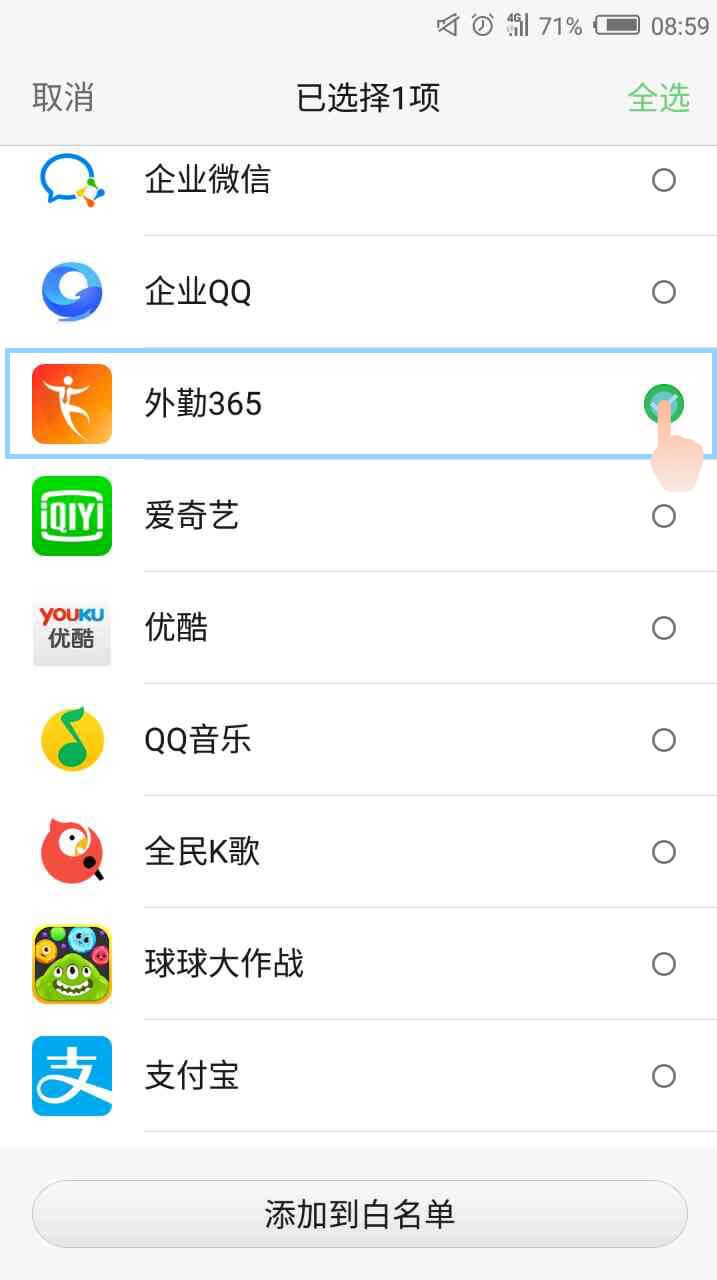The image size is (717, 1280).
Task: Select 球球大作战 for the whitelist
Action: coord(663,964)
